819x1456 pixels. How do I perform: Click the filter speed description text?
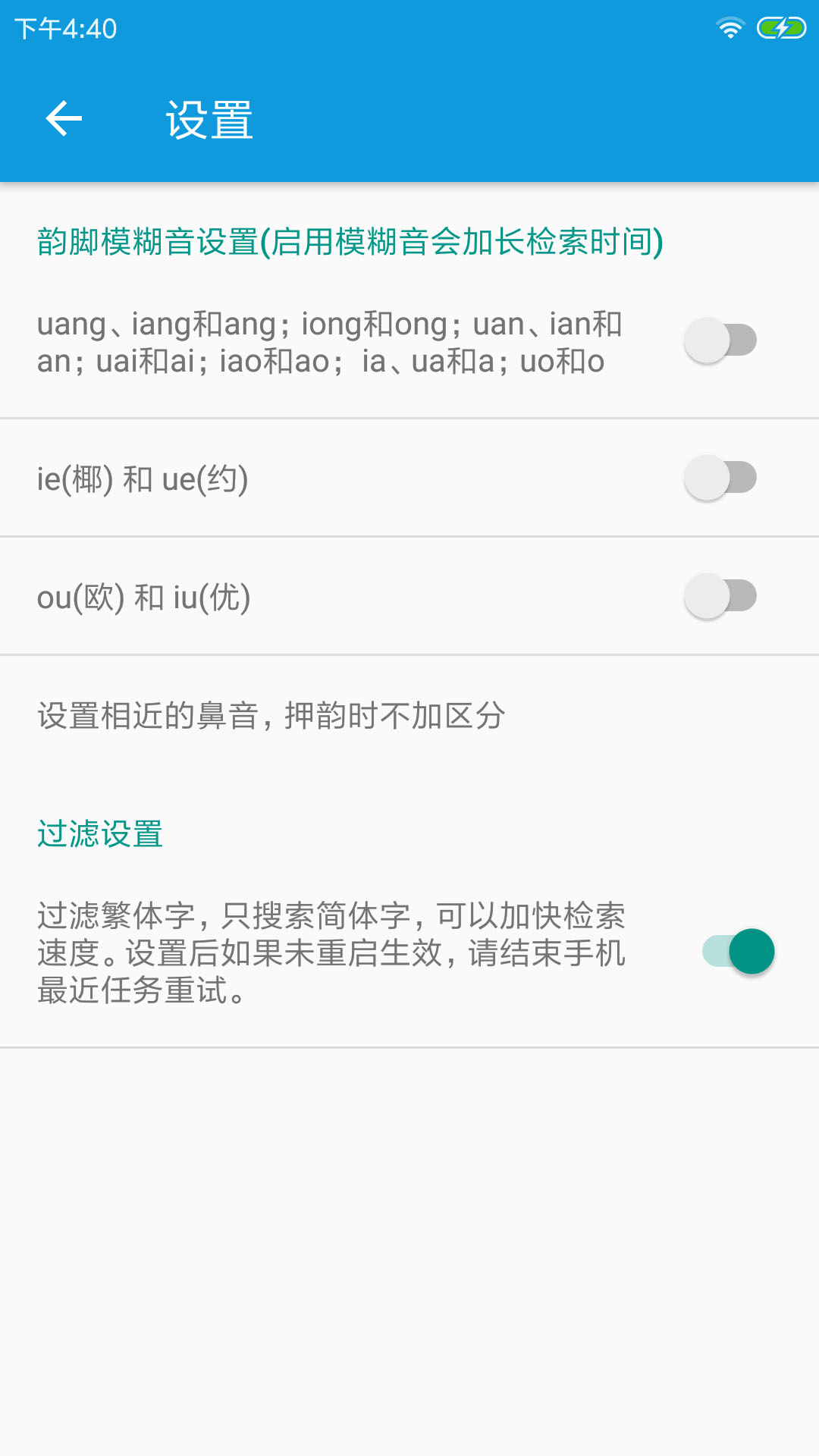pyautogui.click(x=331, y=950)
